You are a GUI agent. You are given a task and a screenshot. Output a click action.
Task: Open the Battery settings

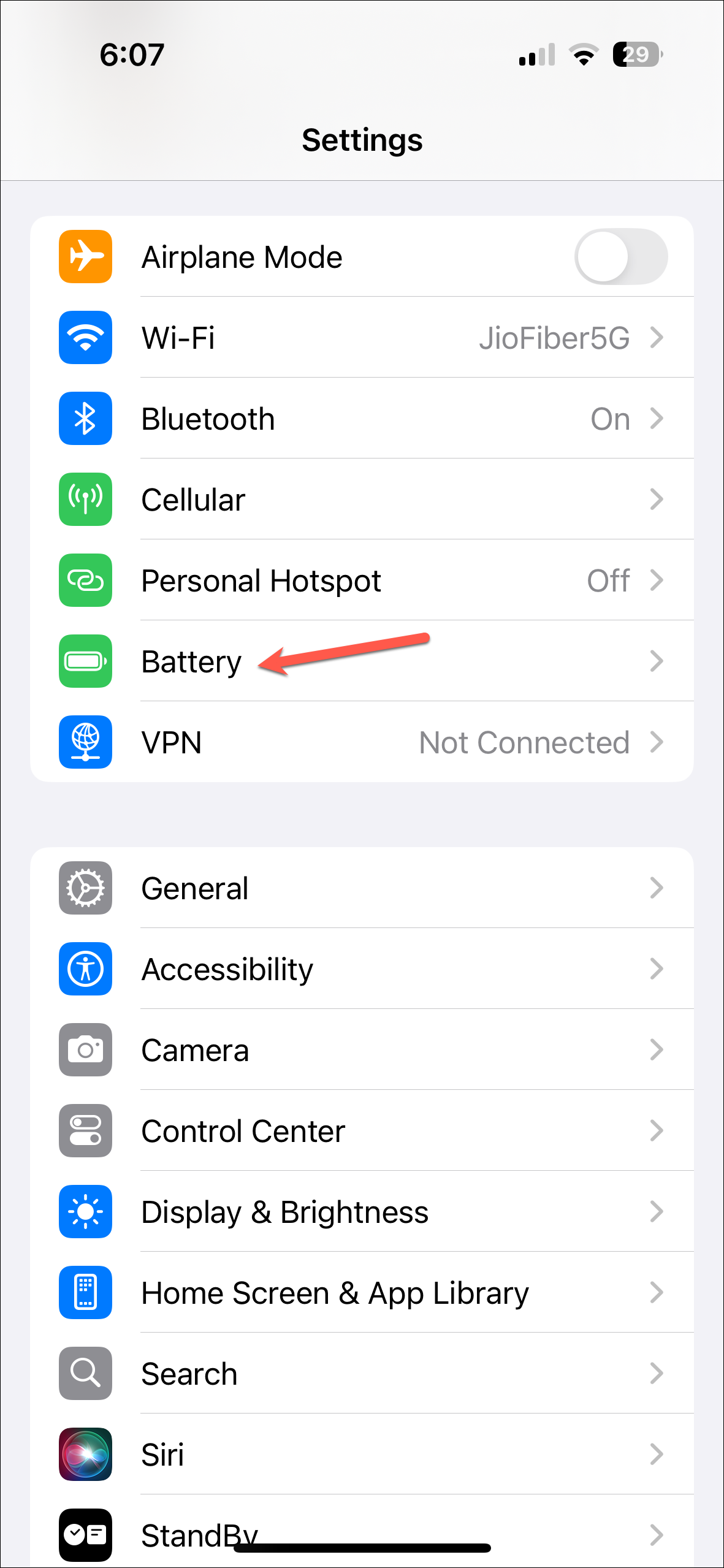coord(362,661)
